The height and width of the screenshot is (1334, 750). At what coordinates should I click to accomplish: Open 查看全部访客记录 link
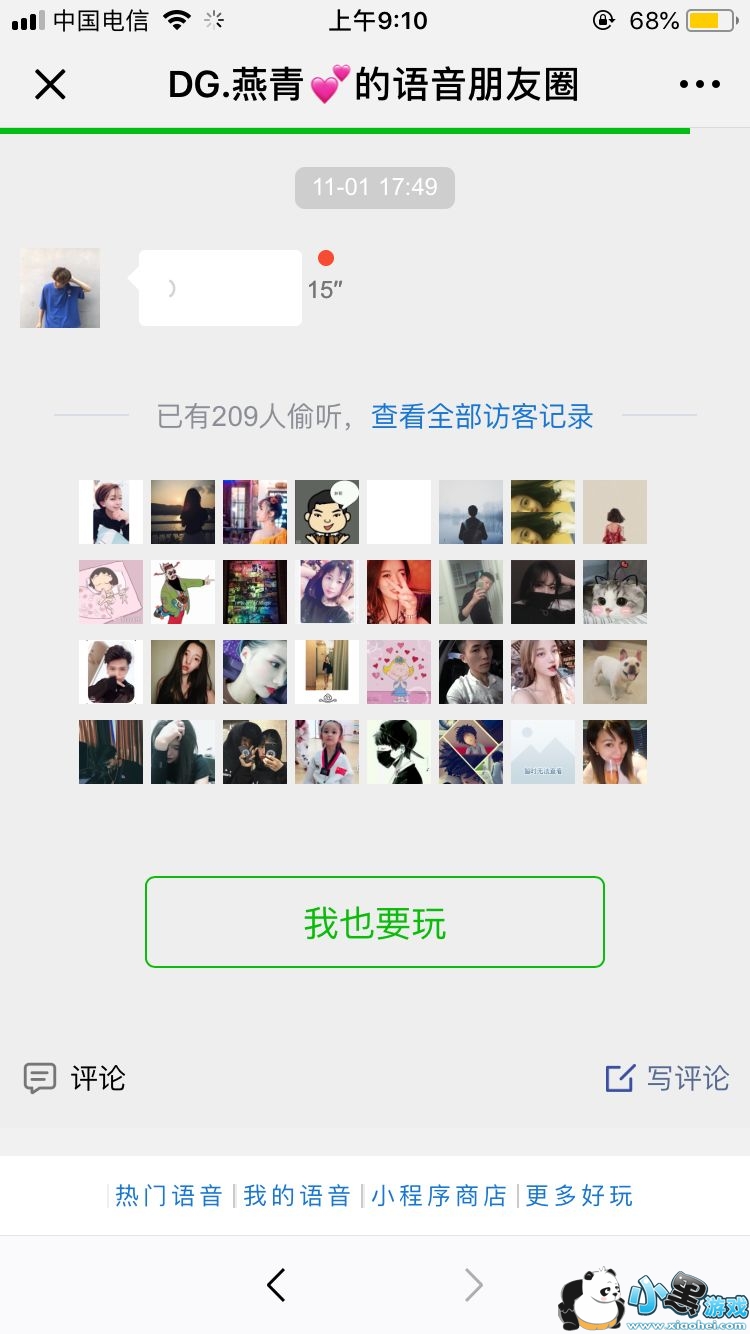click(482, 416)
